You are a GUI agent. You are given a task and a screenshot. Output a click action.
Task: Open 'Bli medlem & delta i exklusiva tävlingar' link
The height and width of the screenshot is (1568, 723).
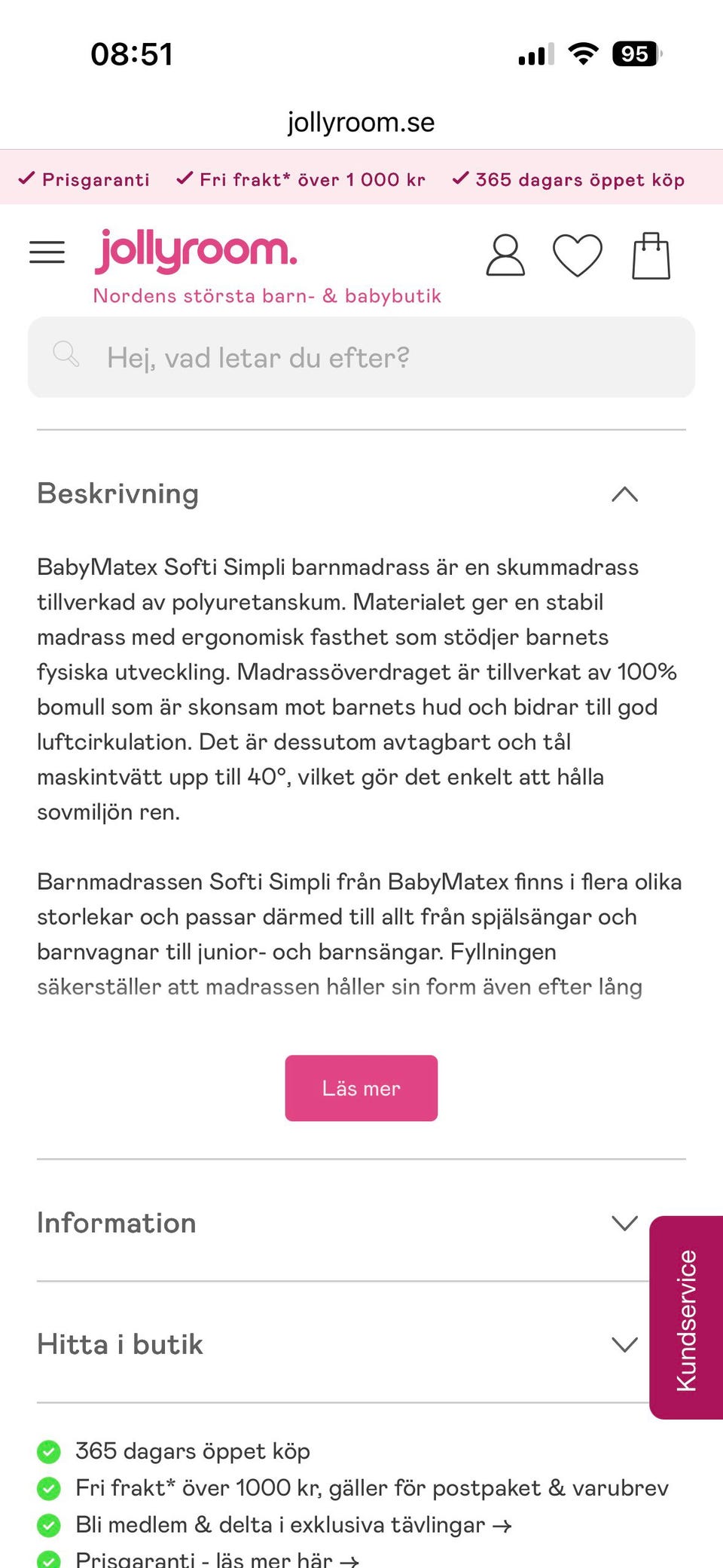294,1525
